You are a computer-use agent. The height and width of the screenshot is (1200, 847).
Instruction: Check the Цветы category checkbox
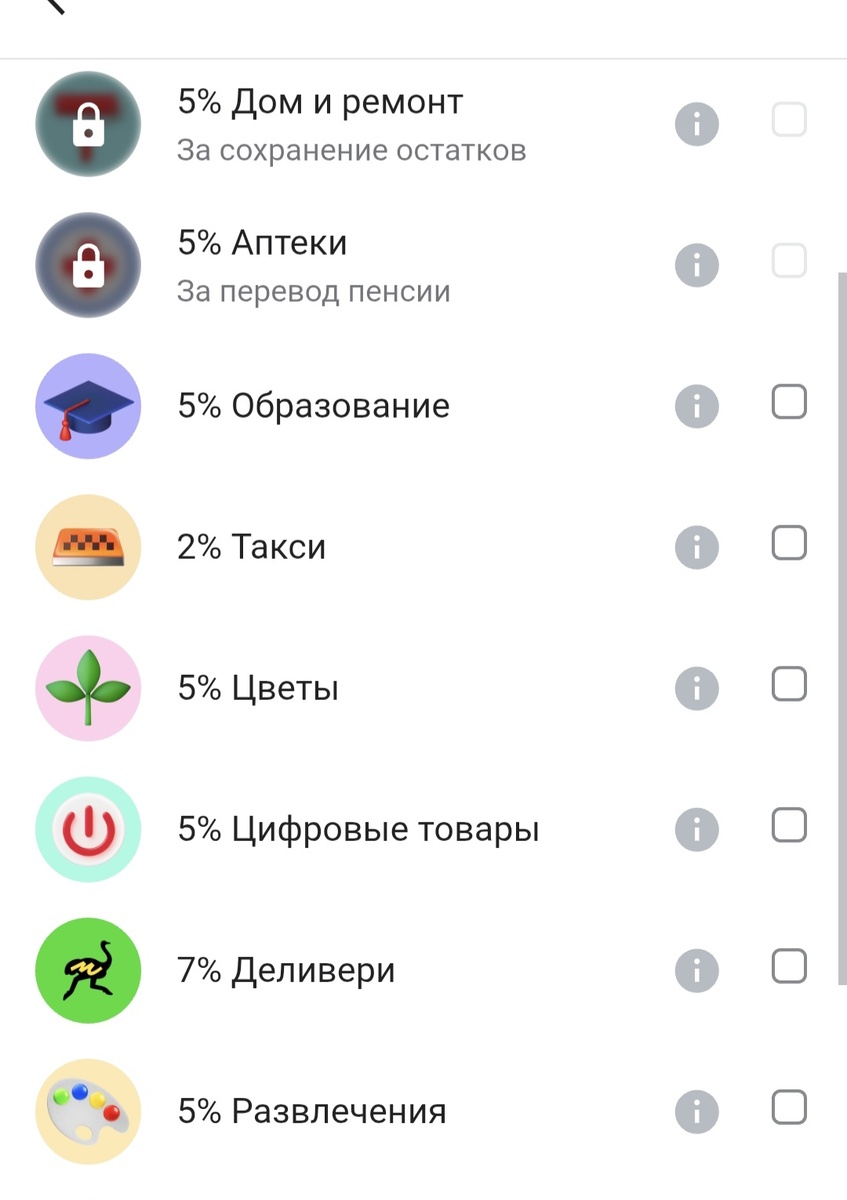click(789, 684)
